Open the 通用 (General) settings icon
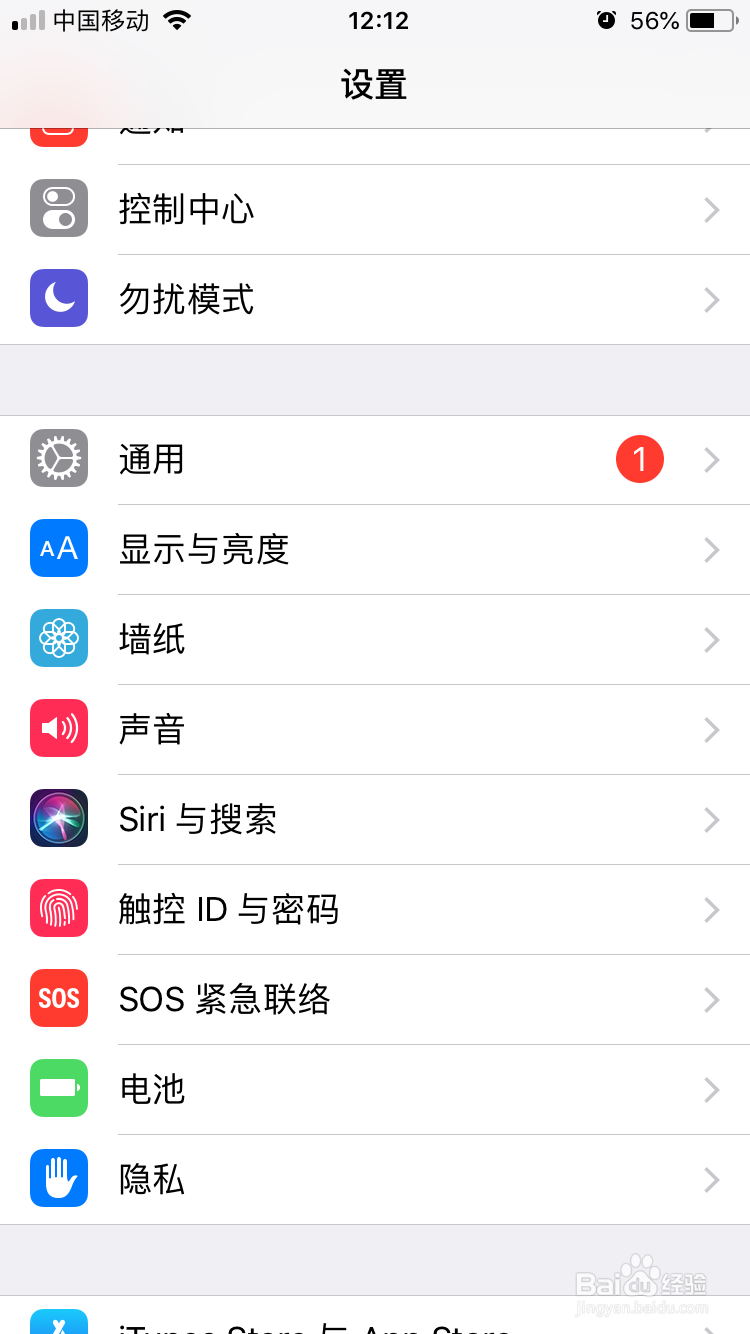The width and height of the screenshot is (750, 1334). point(58,458)
